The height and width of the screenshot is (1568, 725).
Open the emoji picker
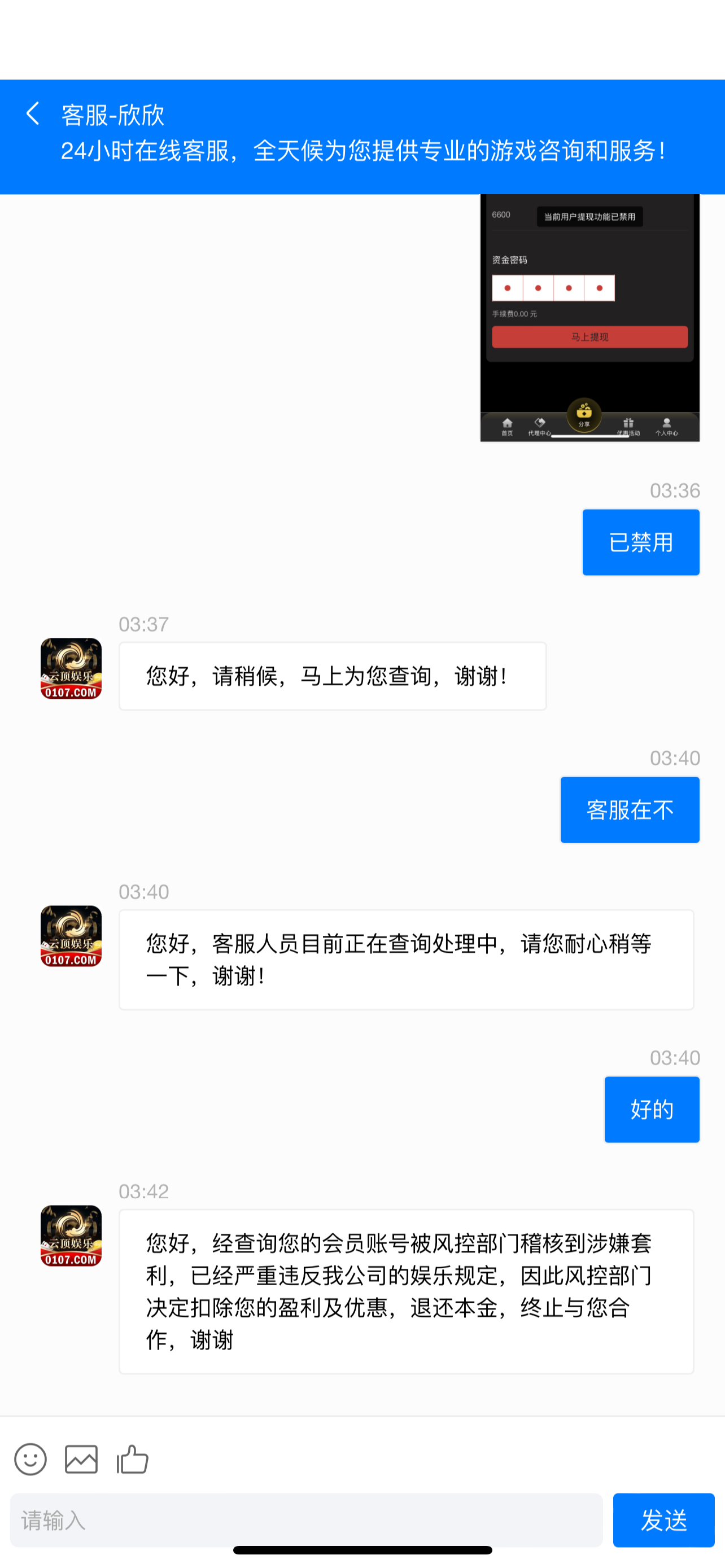(x=30, y=1459)
